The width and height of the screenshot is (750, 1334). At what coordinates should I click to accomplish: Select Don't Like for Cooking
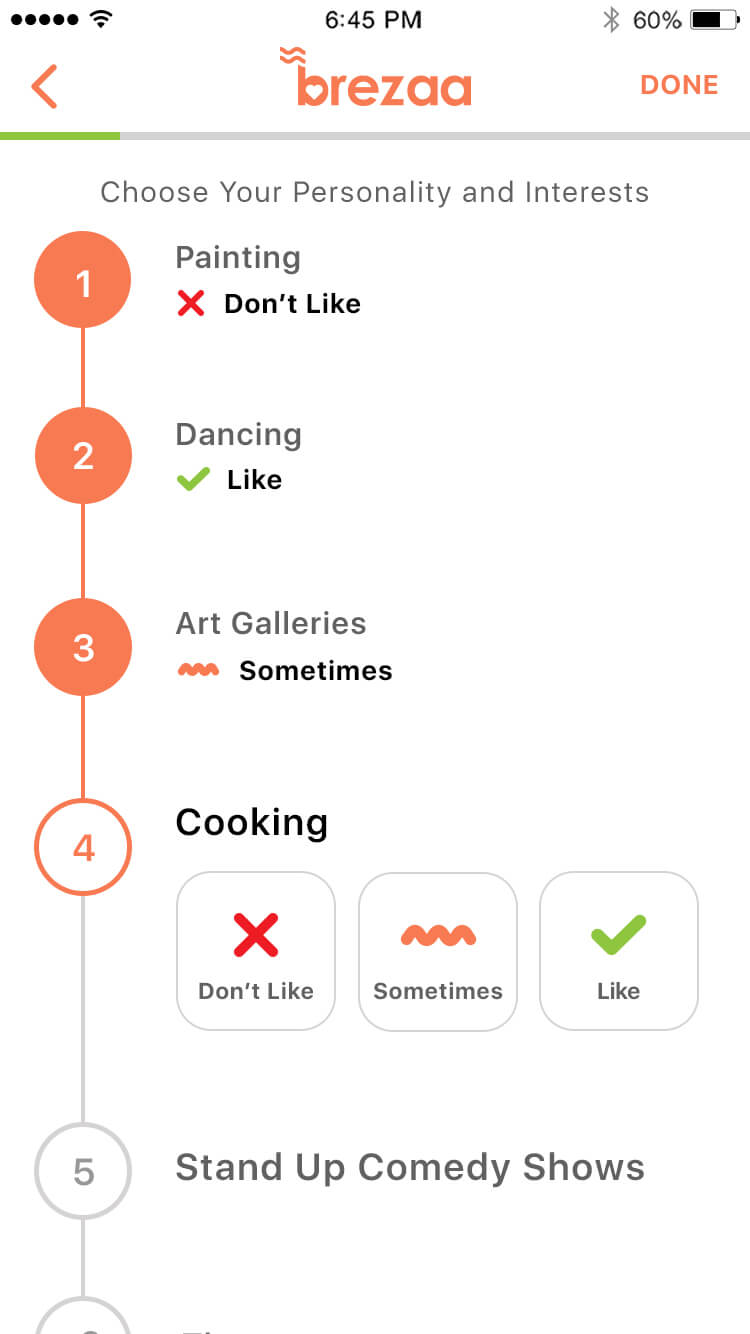pos(256,951)
